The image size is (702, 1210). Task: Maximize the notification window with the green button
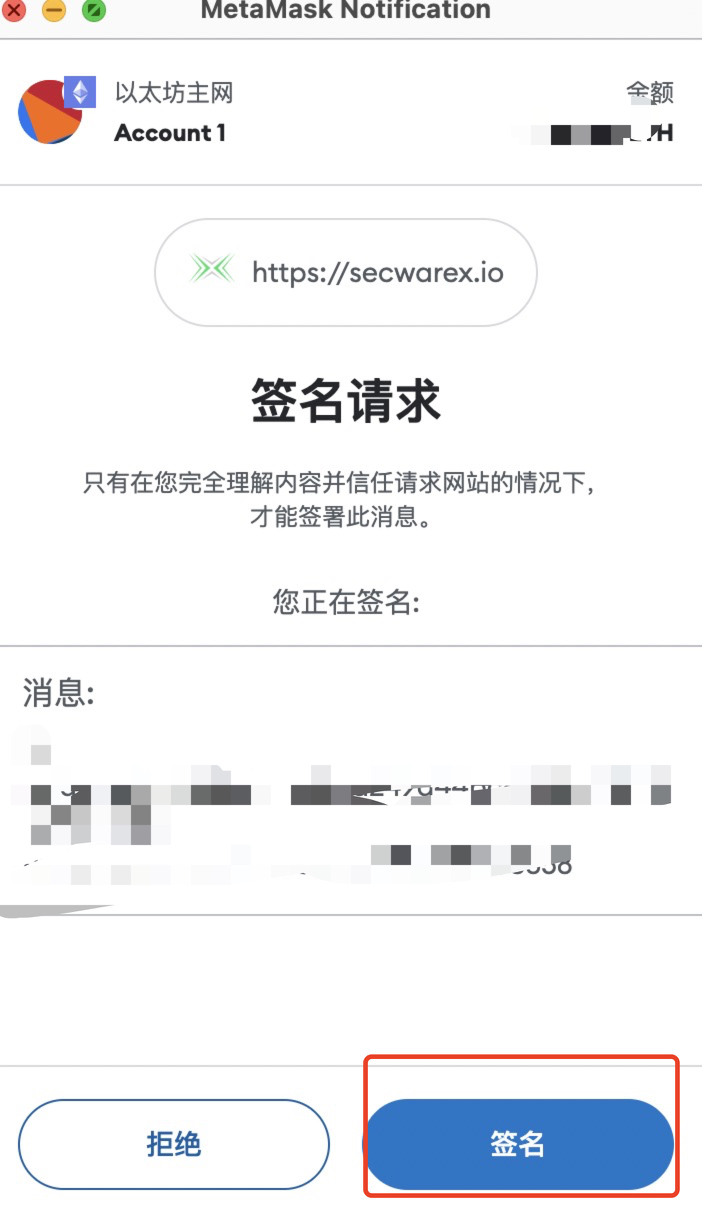click(x=94, y=11)
